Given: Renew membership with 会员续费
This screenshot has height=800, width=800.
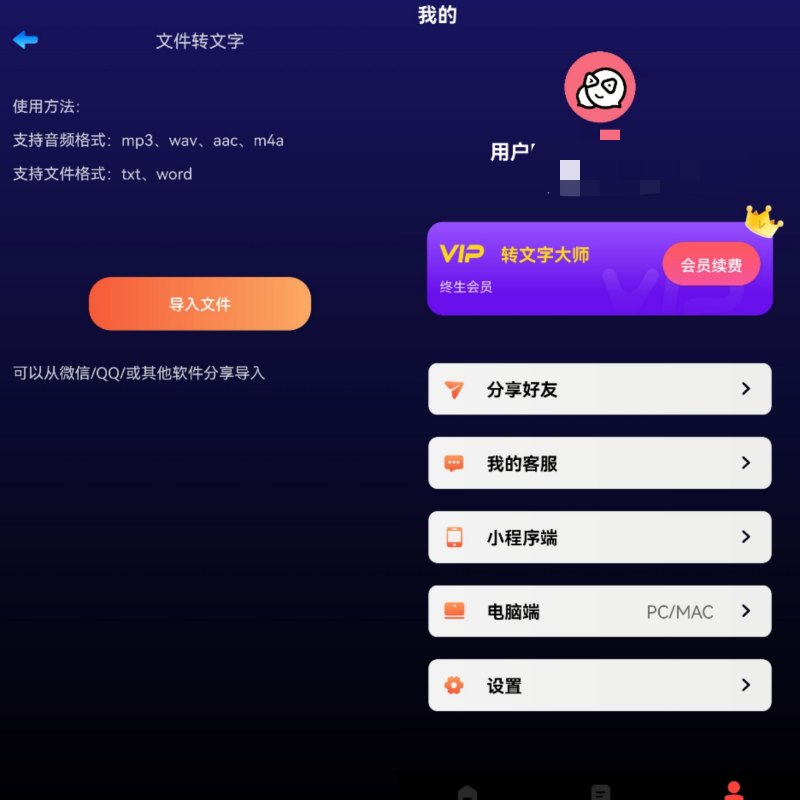Looking at the screenshot, I should (711, 265).
